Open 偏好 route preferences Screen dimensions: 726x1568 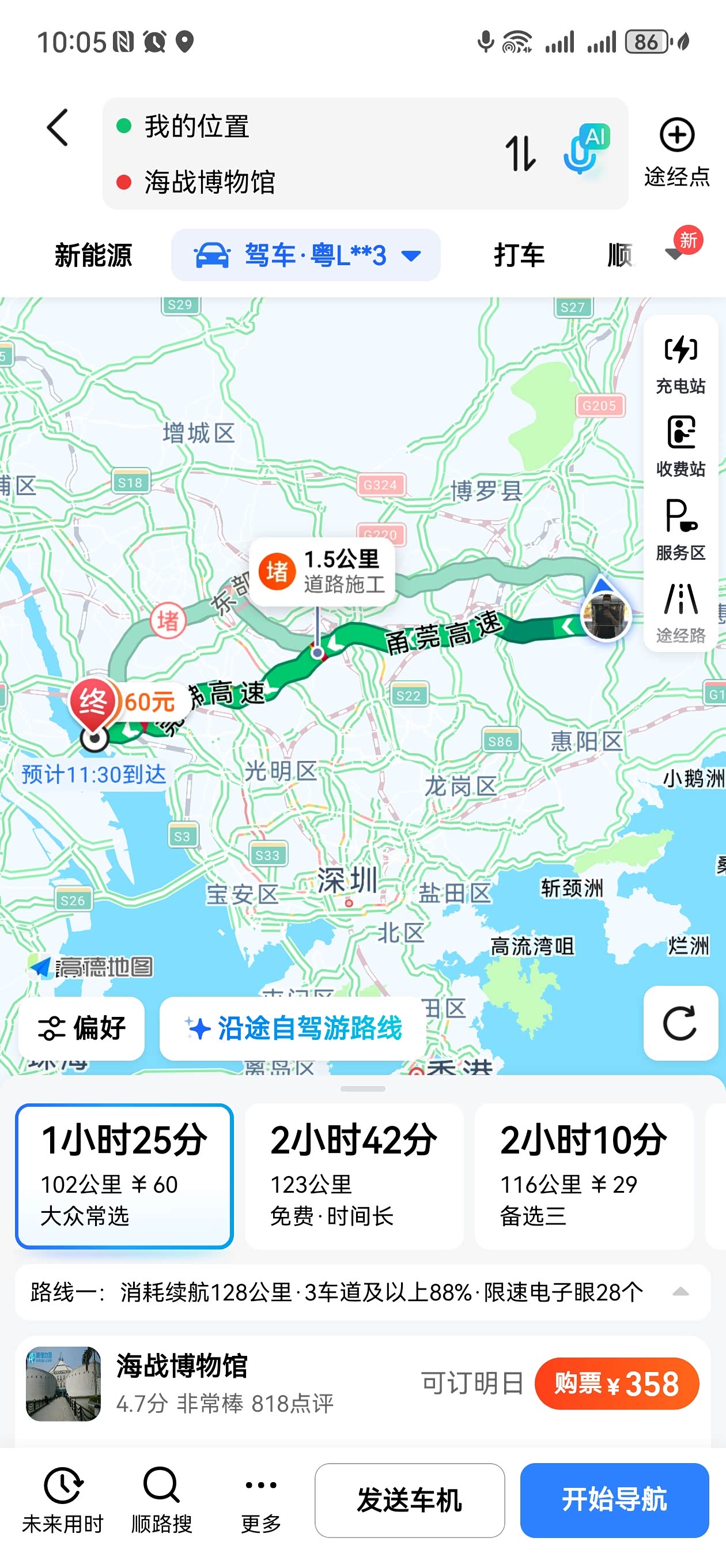click(82, 1028)
